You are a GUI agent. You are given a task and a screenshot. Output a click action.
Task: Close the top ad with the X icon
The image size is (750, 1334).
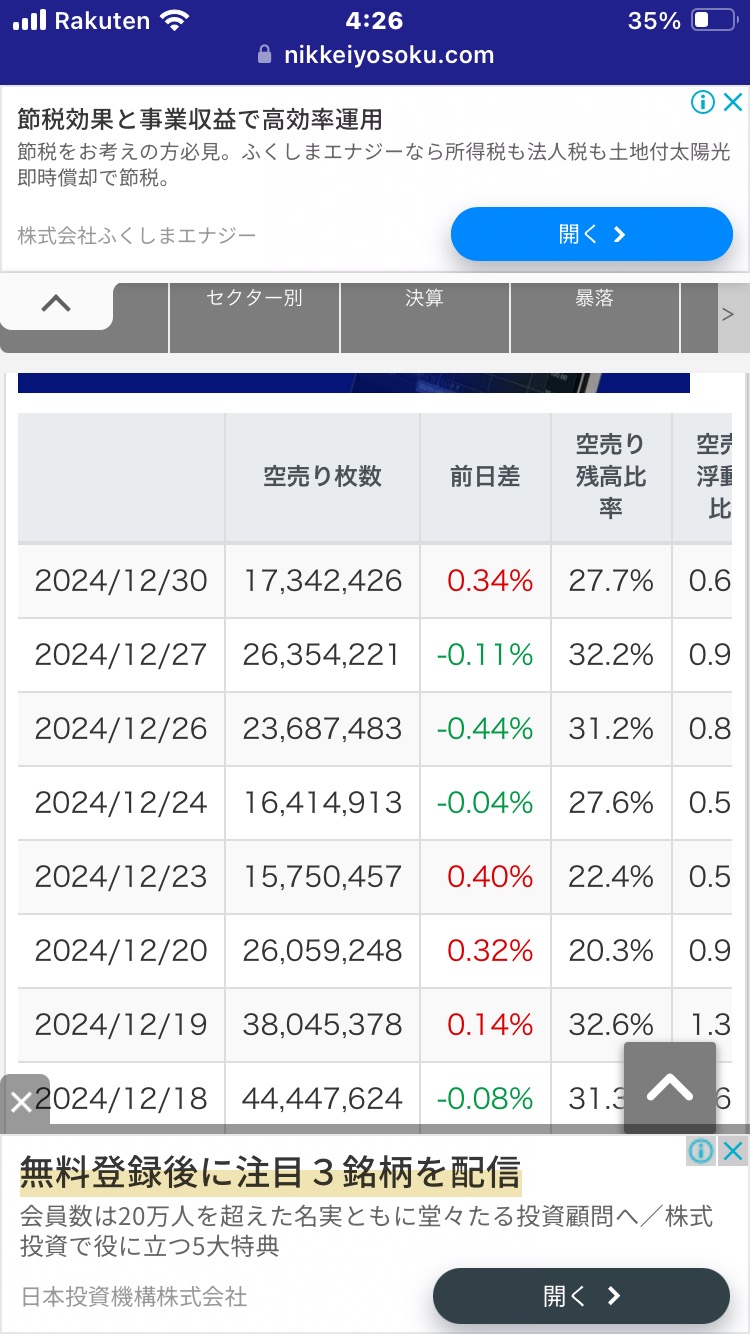733,102
